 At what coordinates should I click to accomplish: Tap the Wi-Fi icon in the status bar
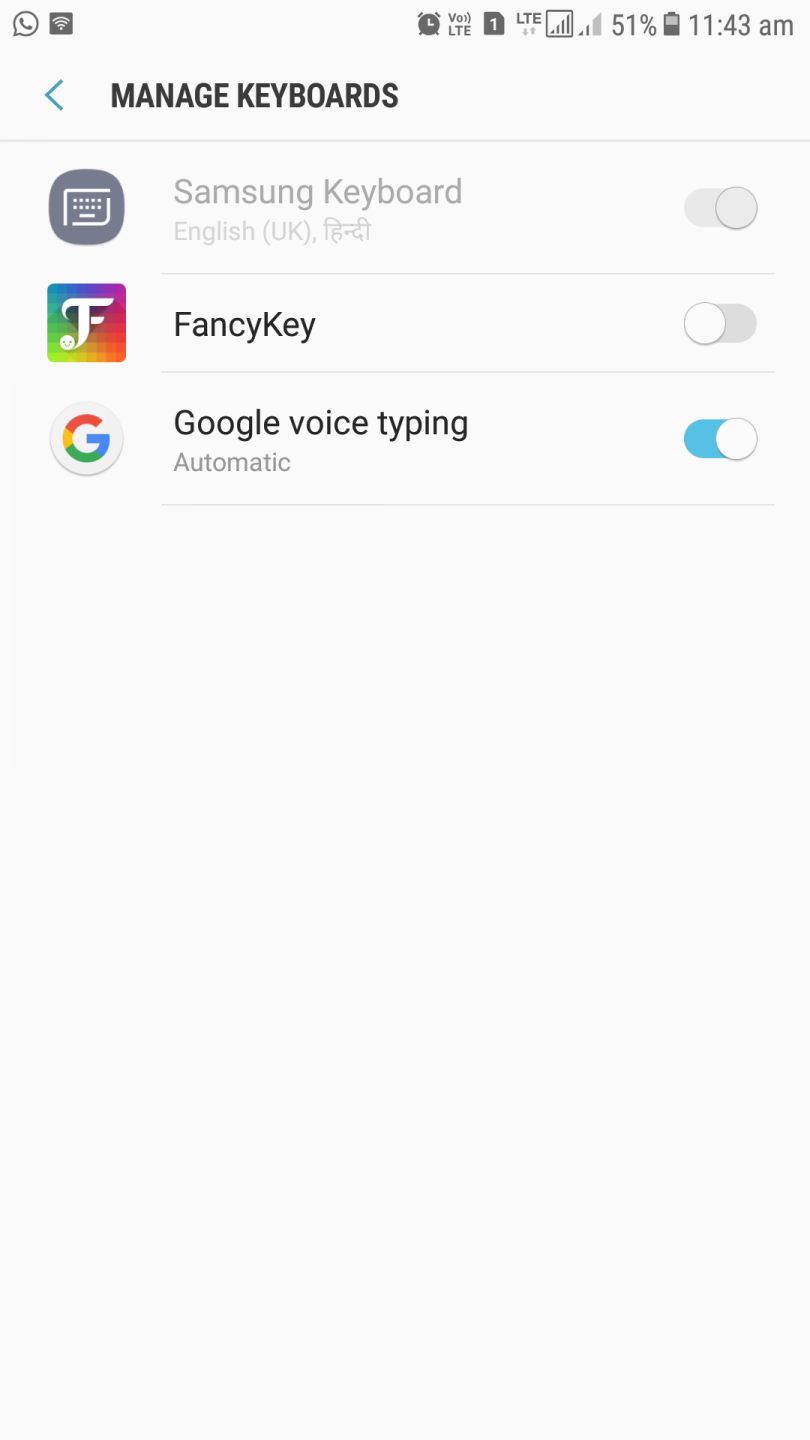[x=60, y=24]
